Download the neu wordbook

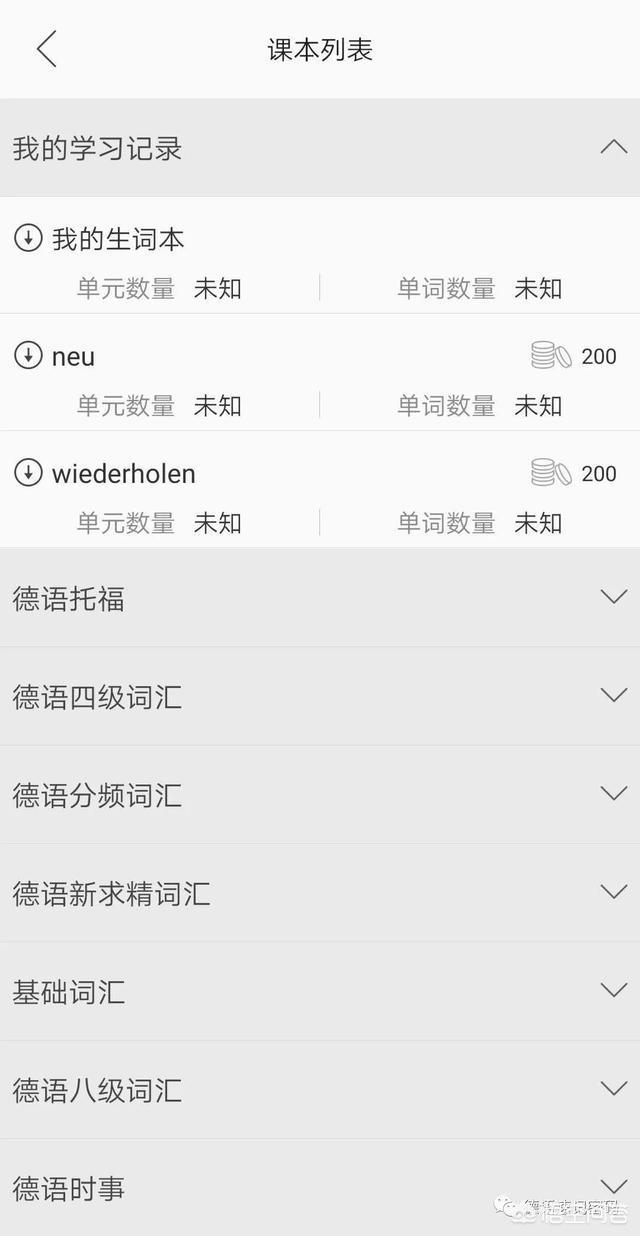28,355
